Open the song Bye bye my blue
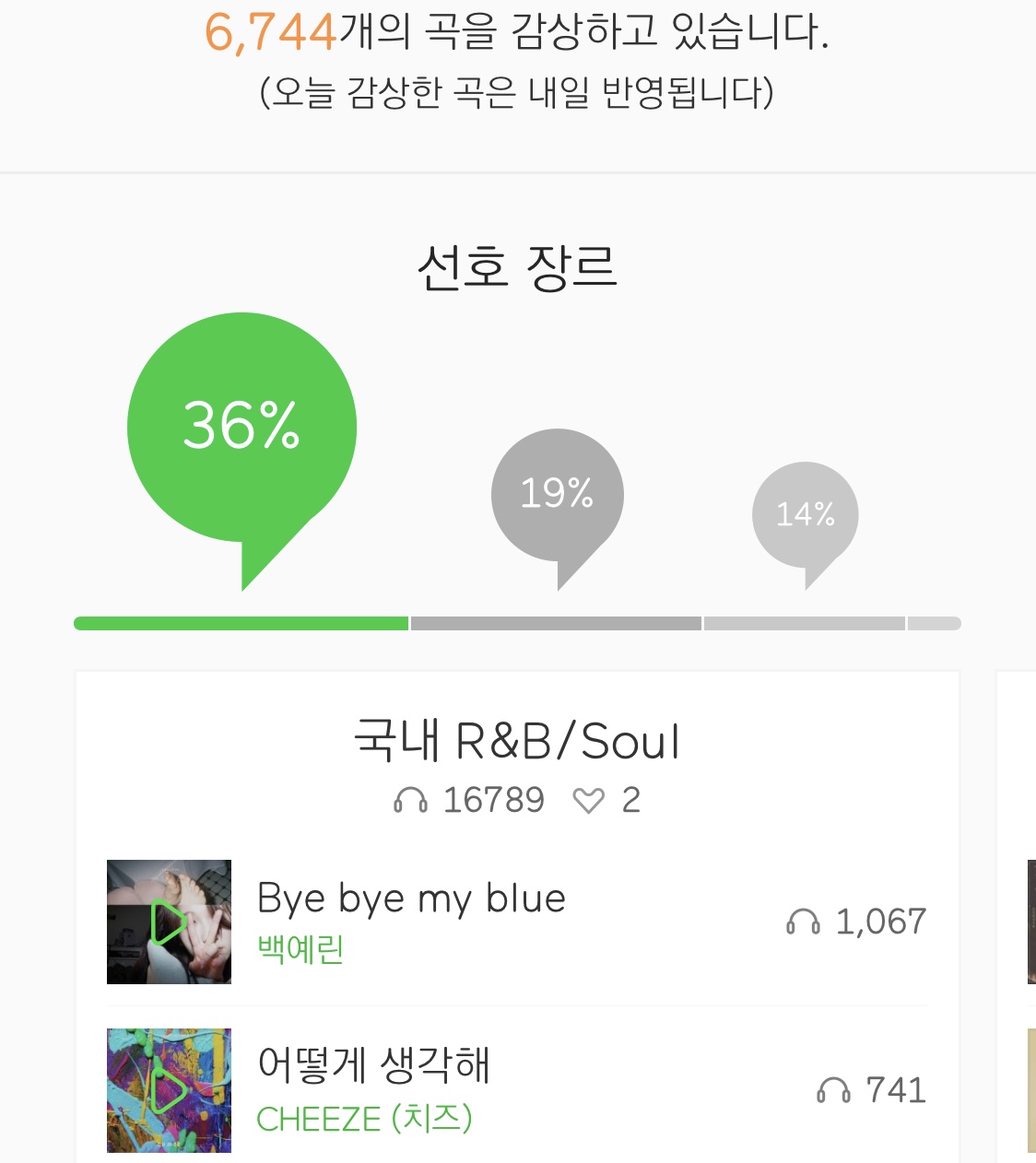1036x1163 pixels. pos(411,899)
